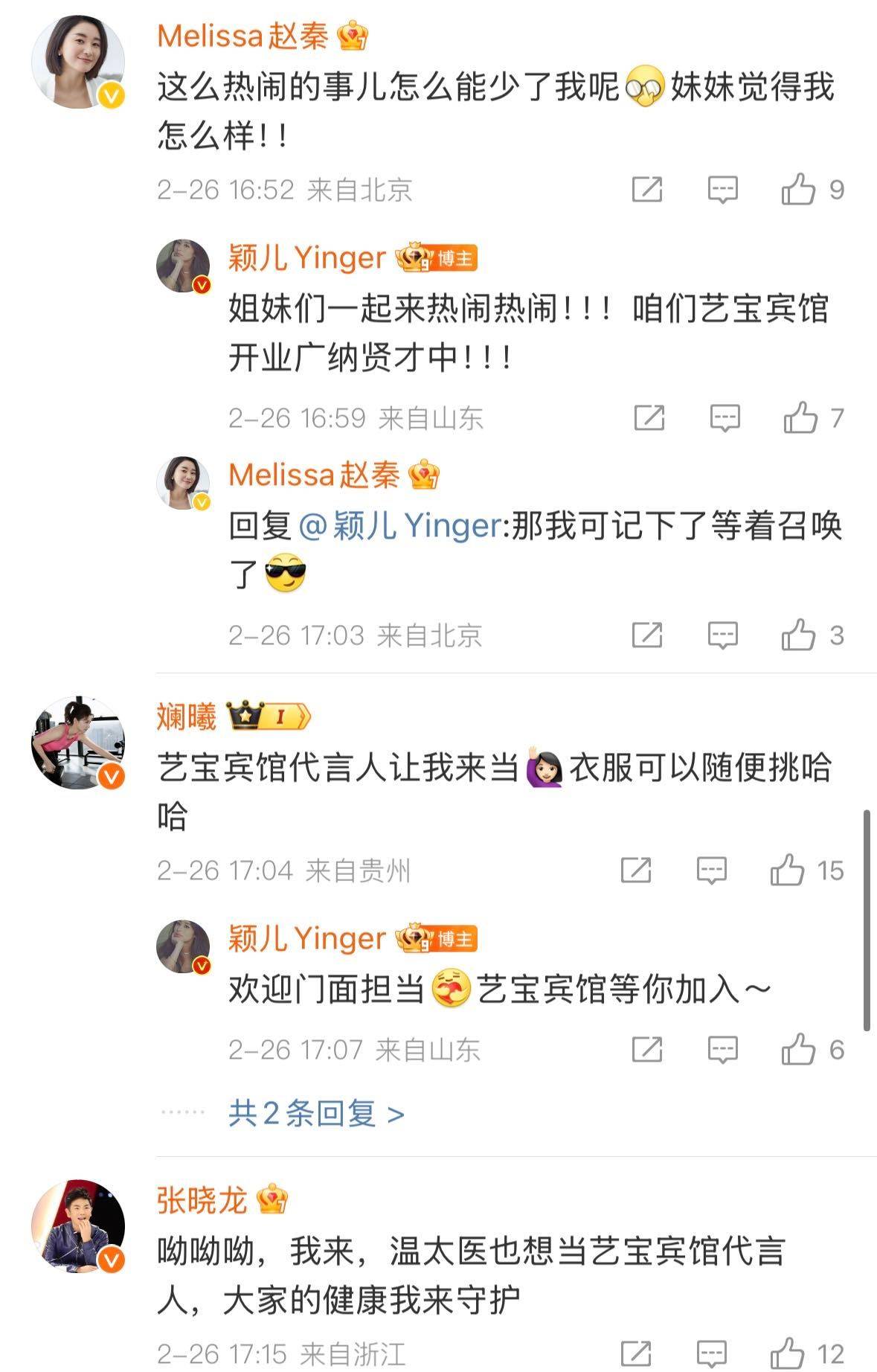Reply to Melissa赵秦's 16:52 comment
877x1372 pixels.
pyautogui.click(x=722, y=190)
